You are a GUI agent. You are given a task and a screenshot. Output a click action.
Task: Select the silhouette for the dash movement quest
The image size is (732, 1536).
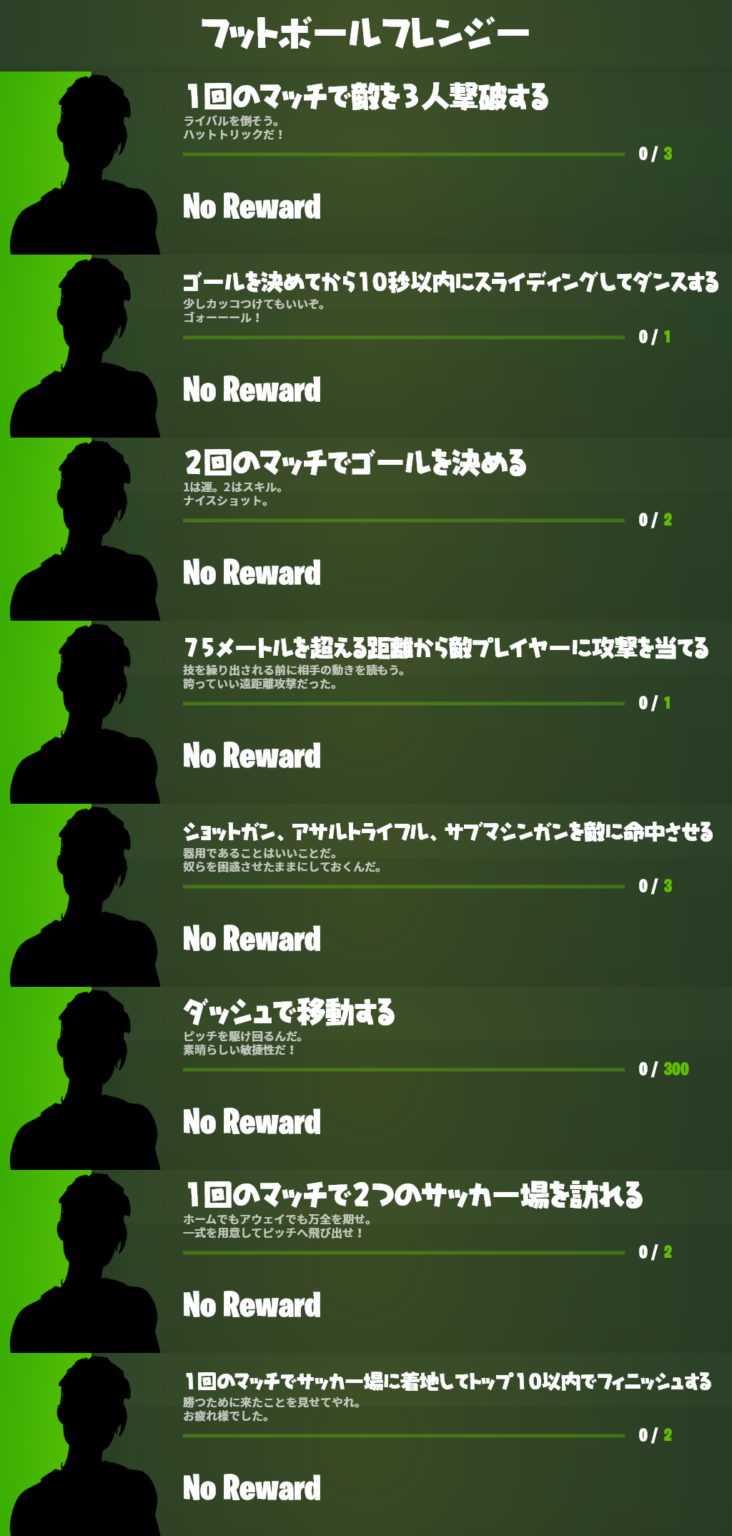pos(85,1077)
